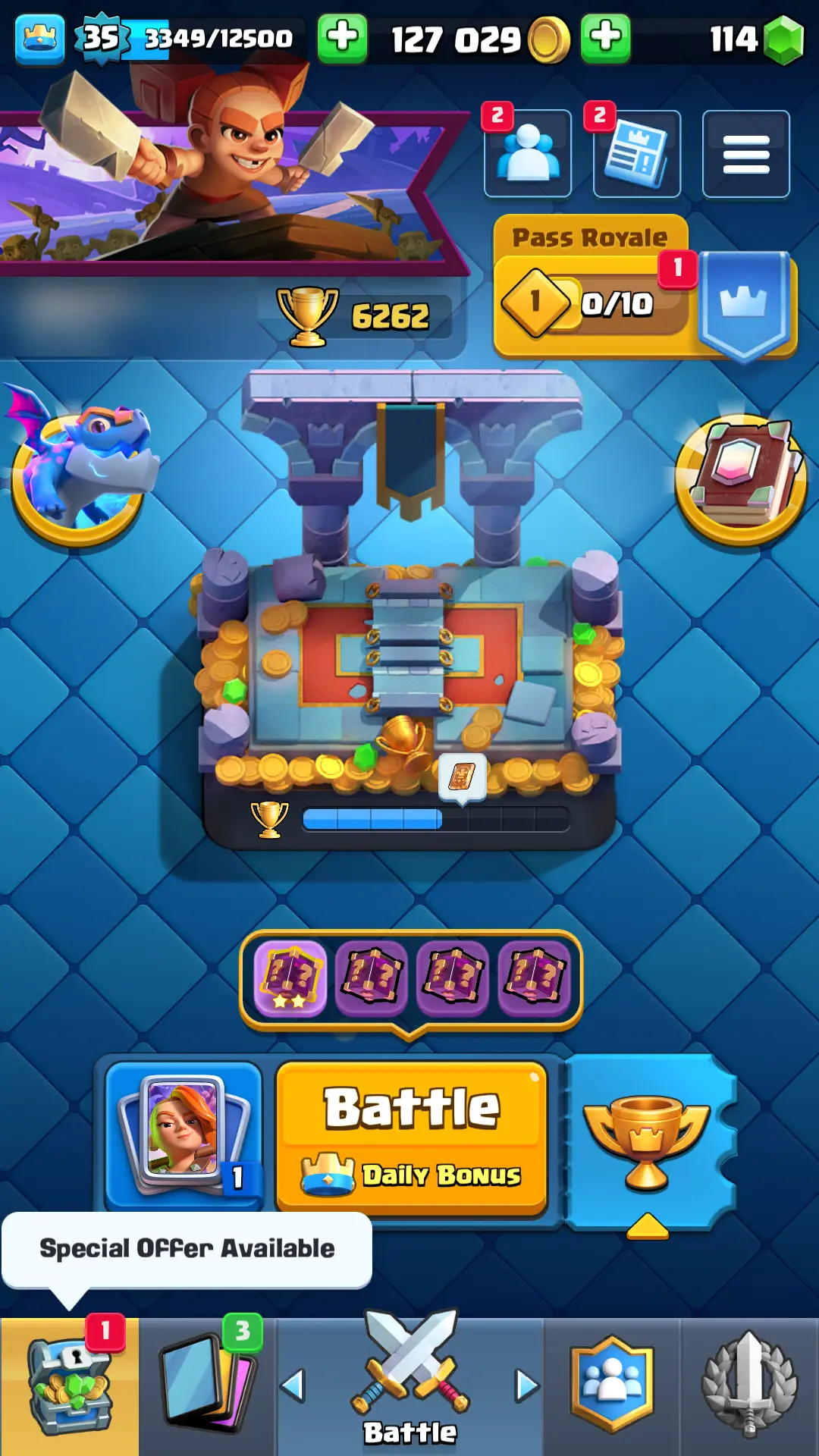Switch to the Events sword tab
The width and height of the screenshot is (819, 1456).
(749, 1386)
